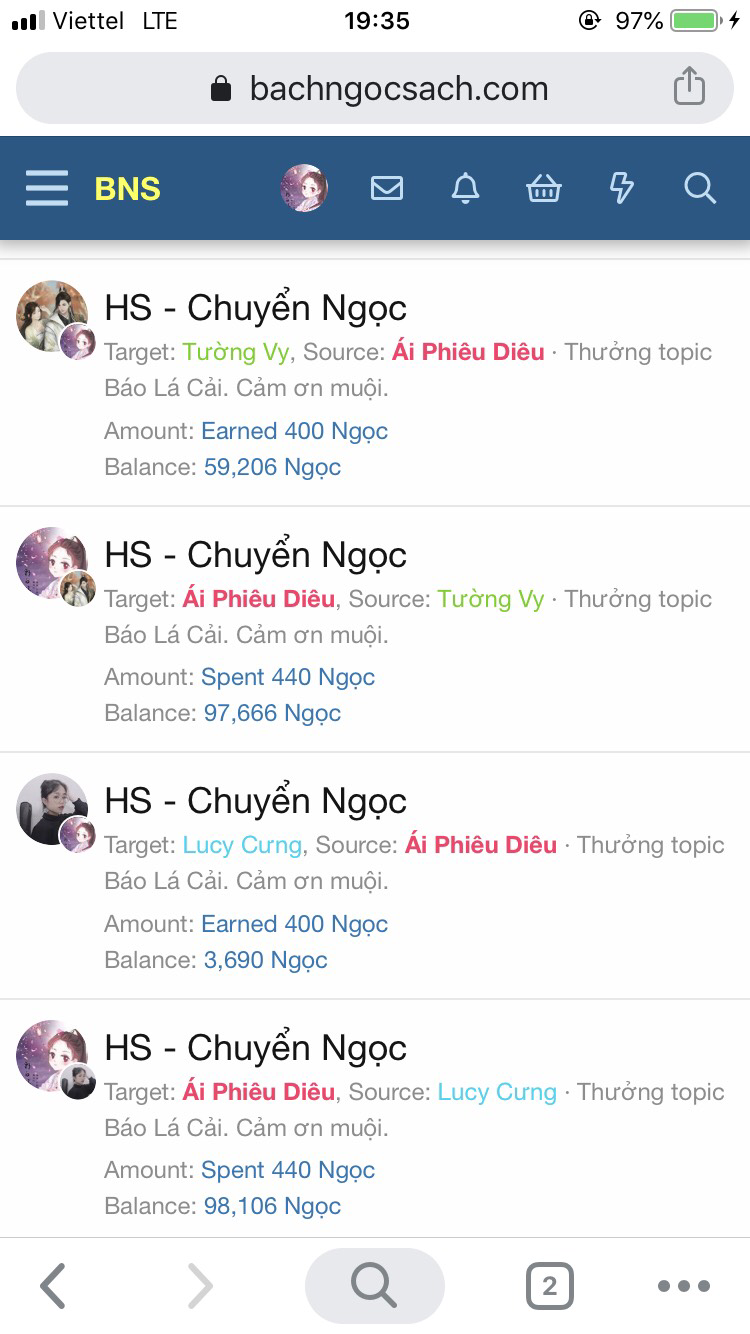Open the browser more options menu
Viewport: 750px width, 1334px height.
tap(684, 1286)
